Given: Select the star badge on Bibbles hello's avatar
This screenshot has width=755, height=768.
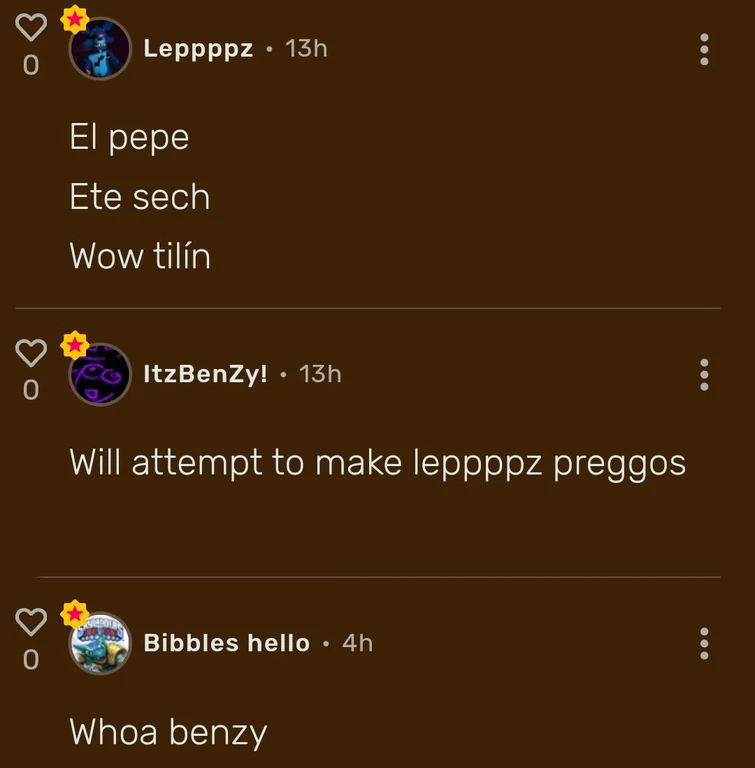Looking at the screenshot, I should tap(74, 612).
